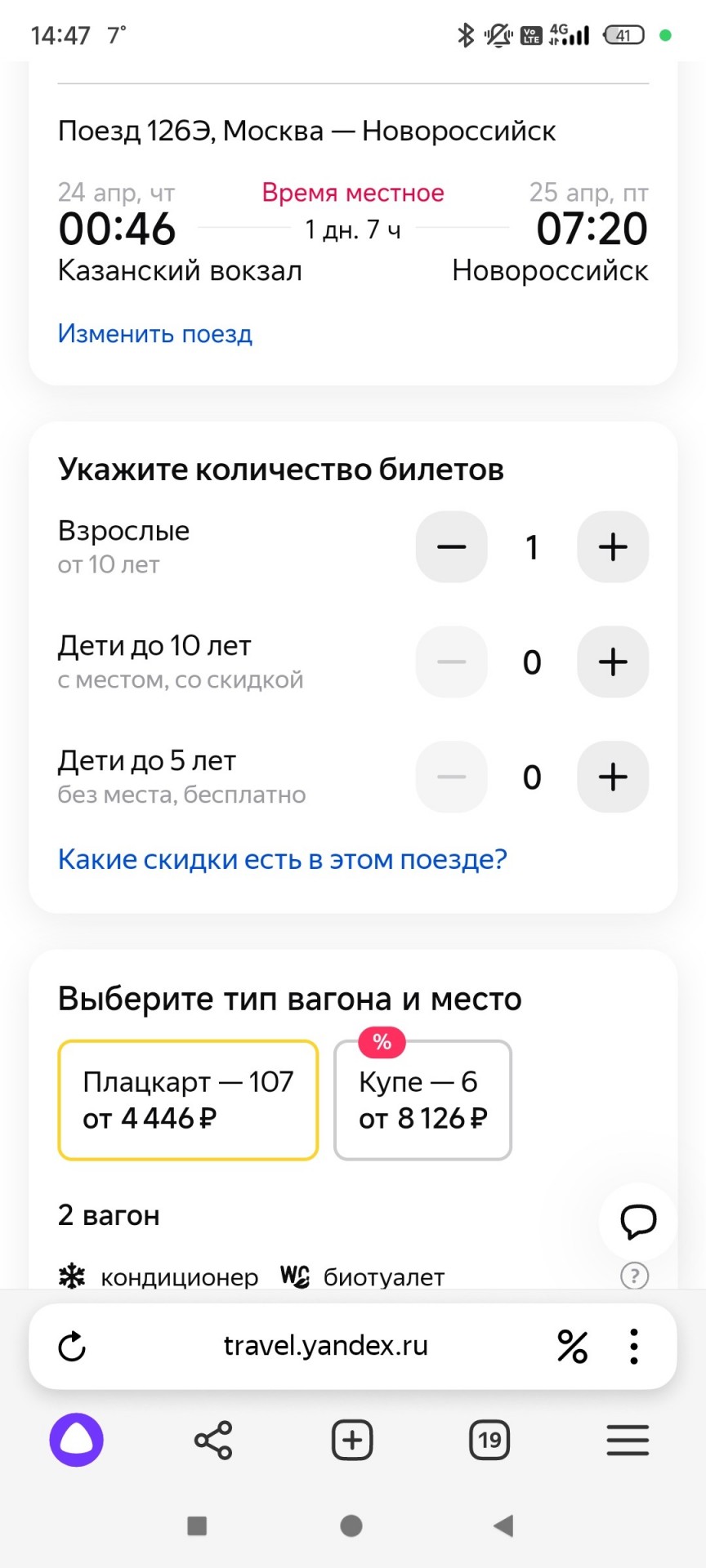Viewport: 706px width, 1568px height.
Task: Tap the Изменить поезд link
Action: 154,334
